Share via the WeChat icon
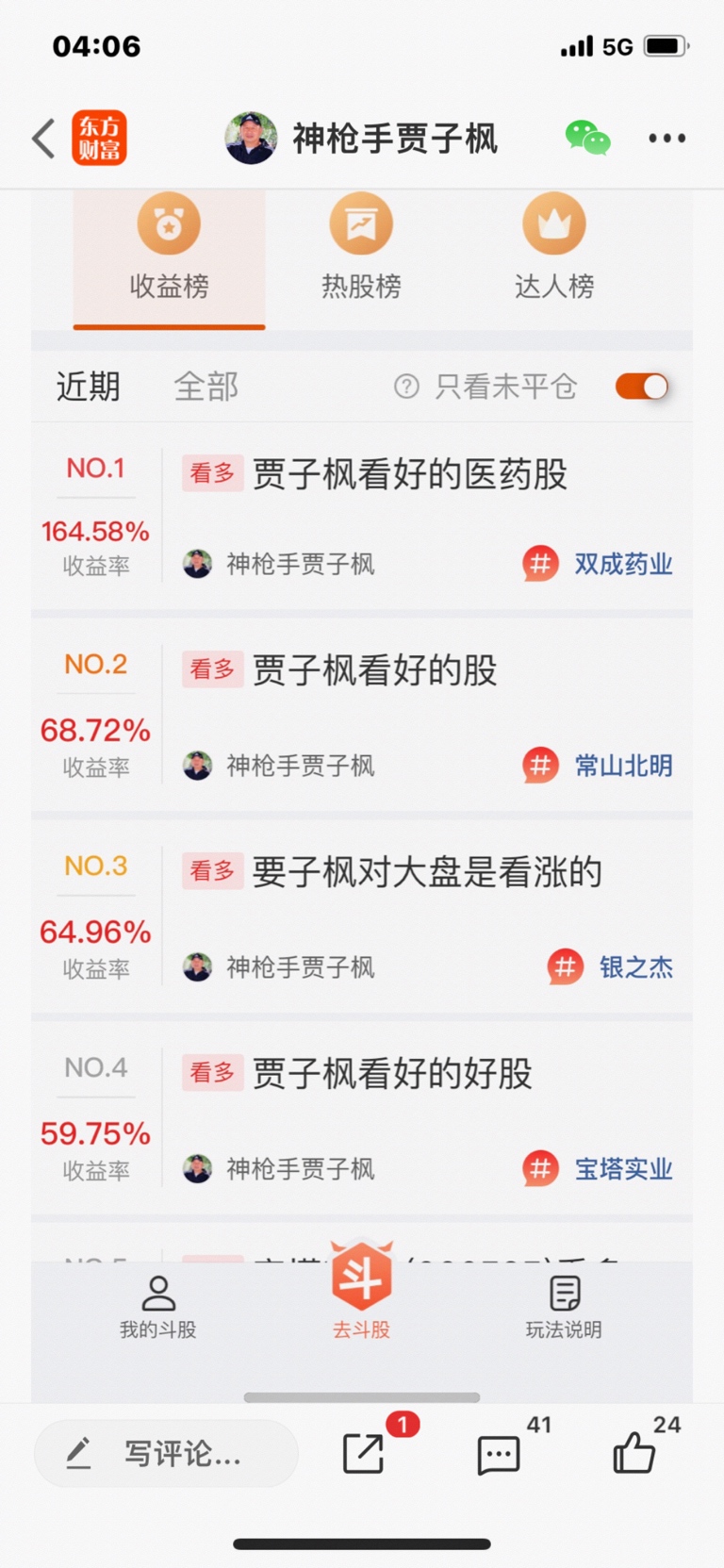This screenshot has width=724, height=1568. (587, 138)
